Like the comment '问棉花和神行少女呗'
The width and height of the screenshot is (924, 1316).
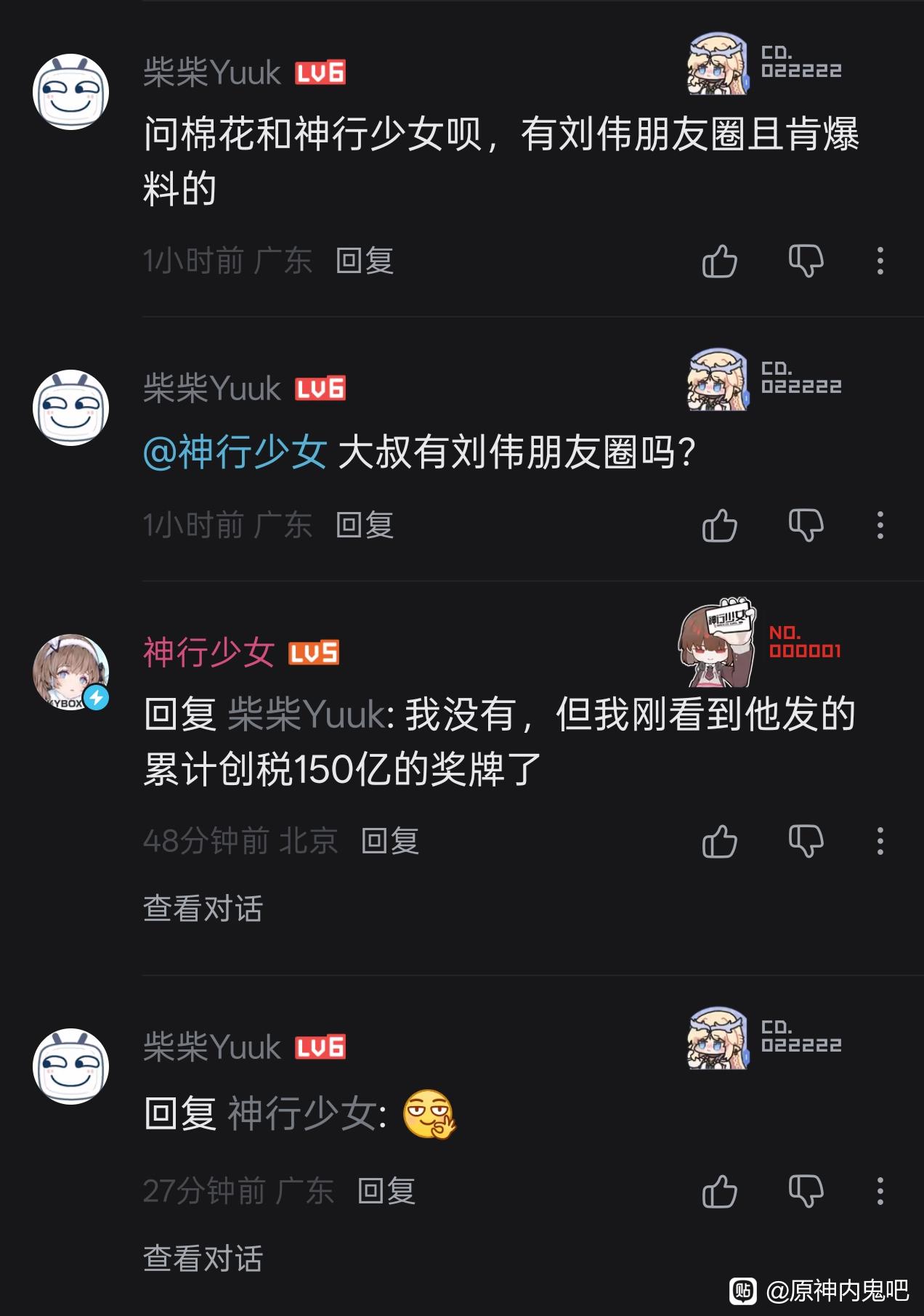[719, 261]
